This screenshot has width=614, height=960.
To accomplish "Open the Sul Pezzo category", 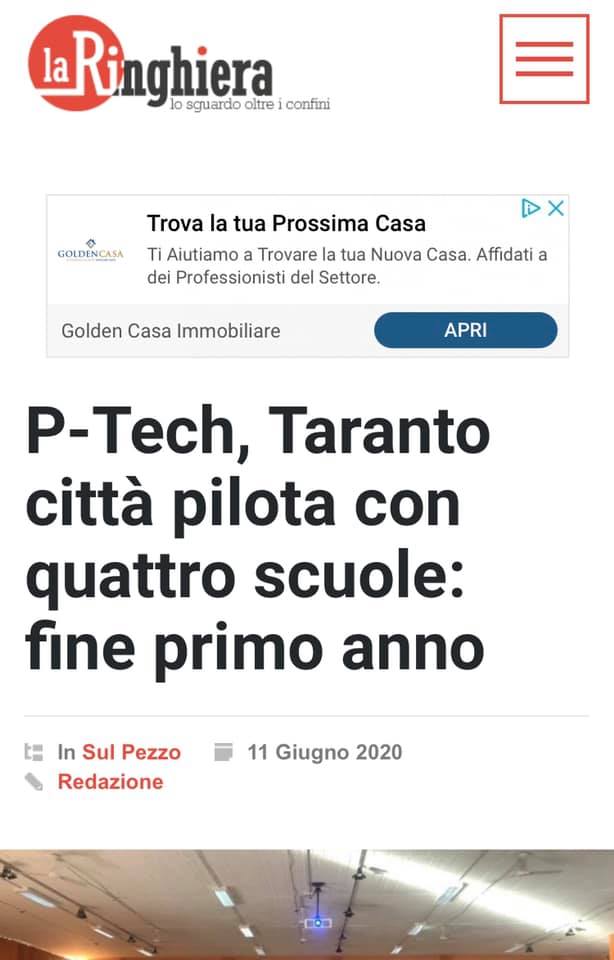I will click(131, 752).
